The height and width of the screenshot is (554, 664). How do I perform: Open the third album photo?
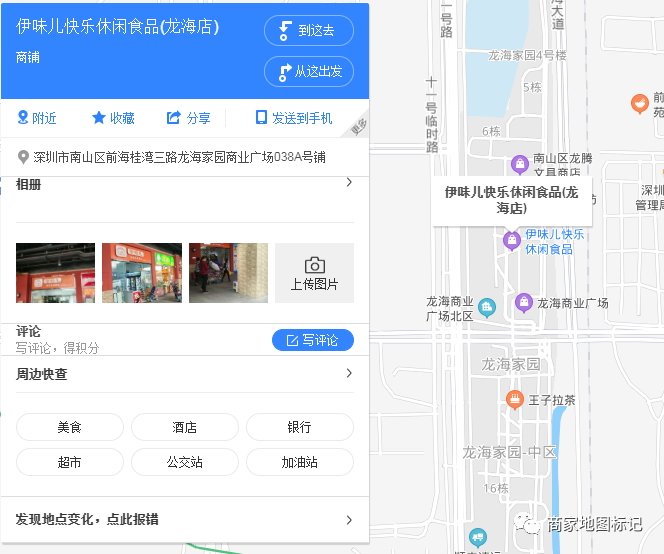pyautogui.click(x=228, y=272)
